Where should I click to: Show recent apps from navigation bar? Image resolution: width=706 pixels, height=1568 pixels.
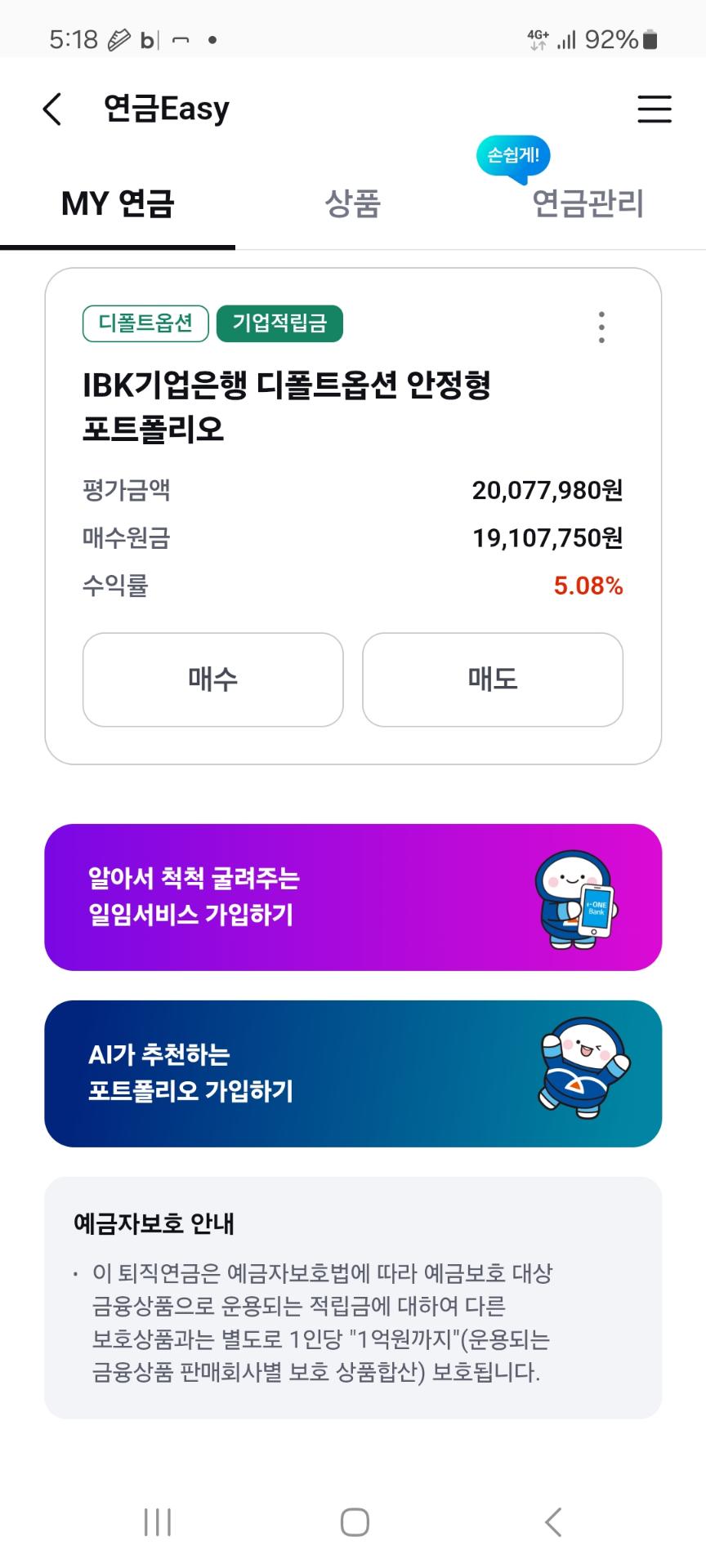(x=158, y=1522)
